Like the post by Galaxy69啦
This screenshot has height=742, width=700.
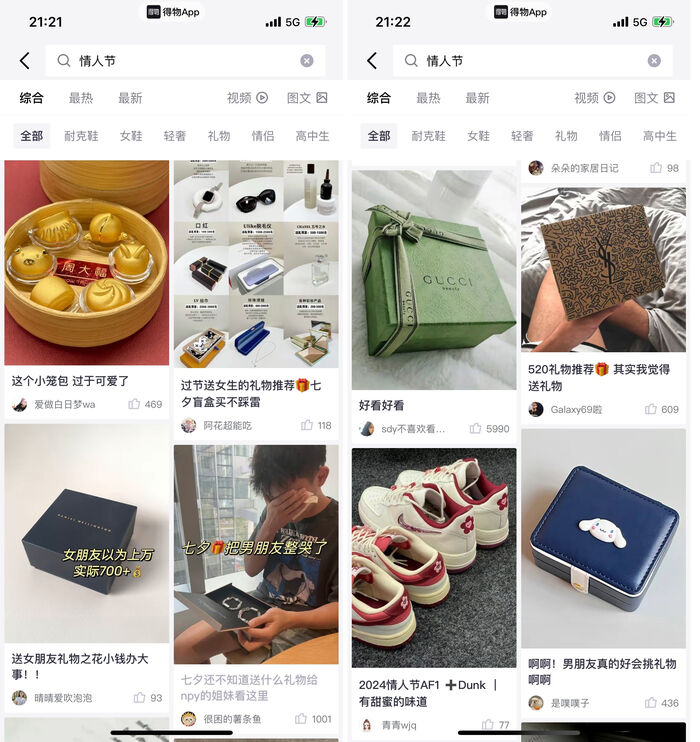pyautogui.click(x=651, y=409)
